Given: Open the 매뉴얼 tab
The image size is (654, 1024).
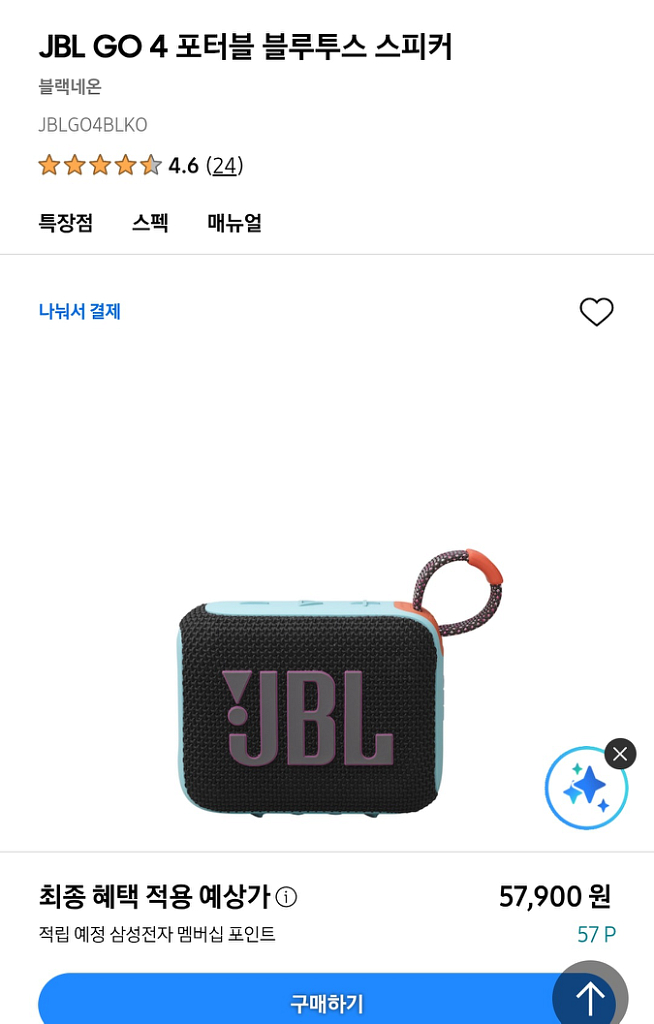Looking at the screenshot, I should coord(235,223).
